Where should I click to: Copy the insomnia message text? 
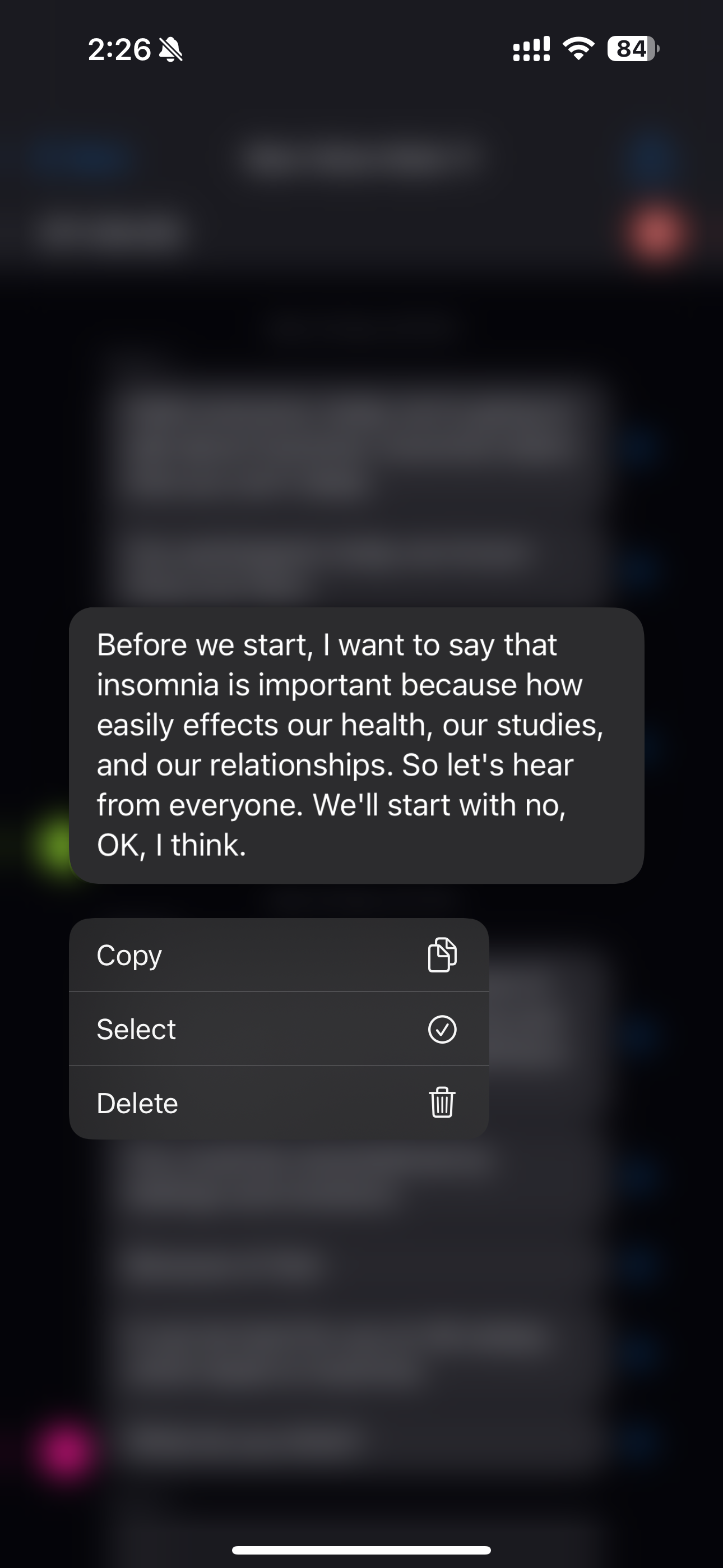click(279, 955)
